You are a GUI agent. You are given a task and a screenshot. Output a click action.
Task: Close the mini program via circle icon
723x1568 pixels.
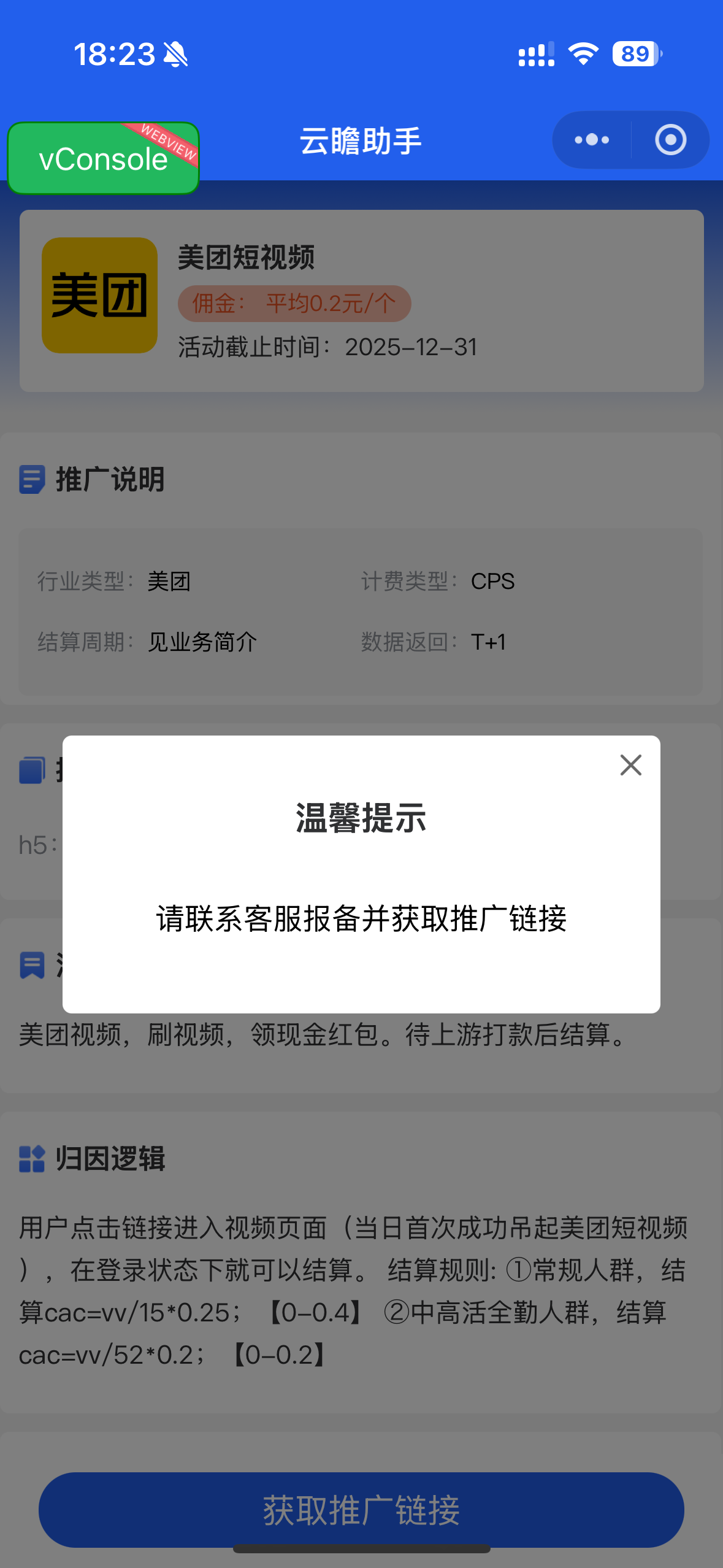[670, 140]
